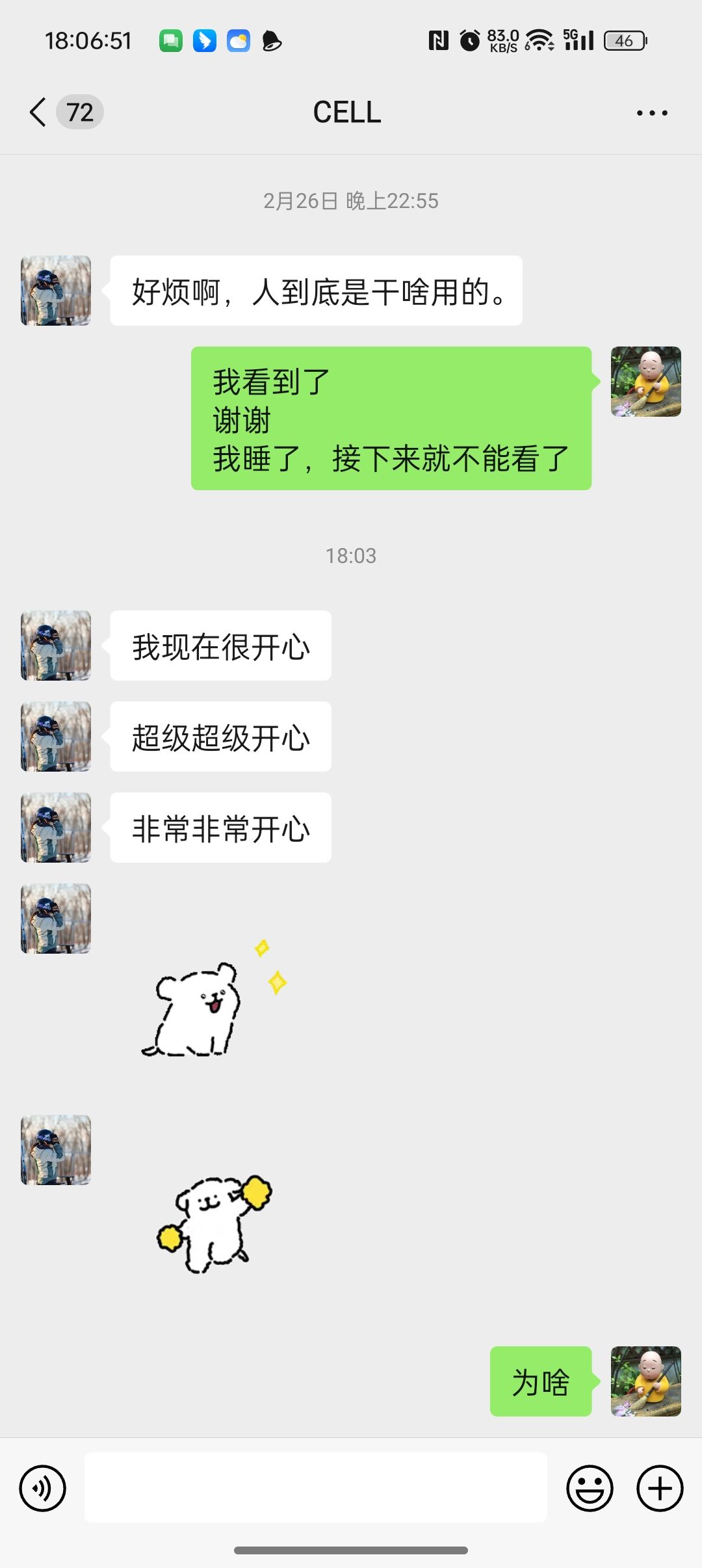Switch to voice message input

pos(43,1488)
